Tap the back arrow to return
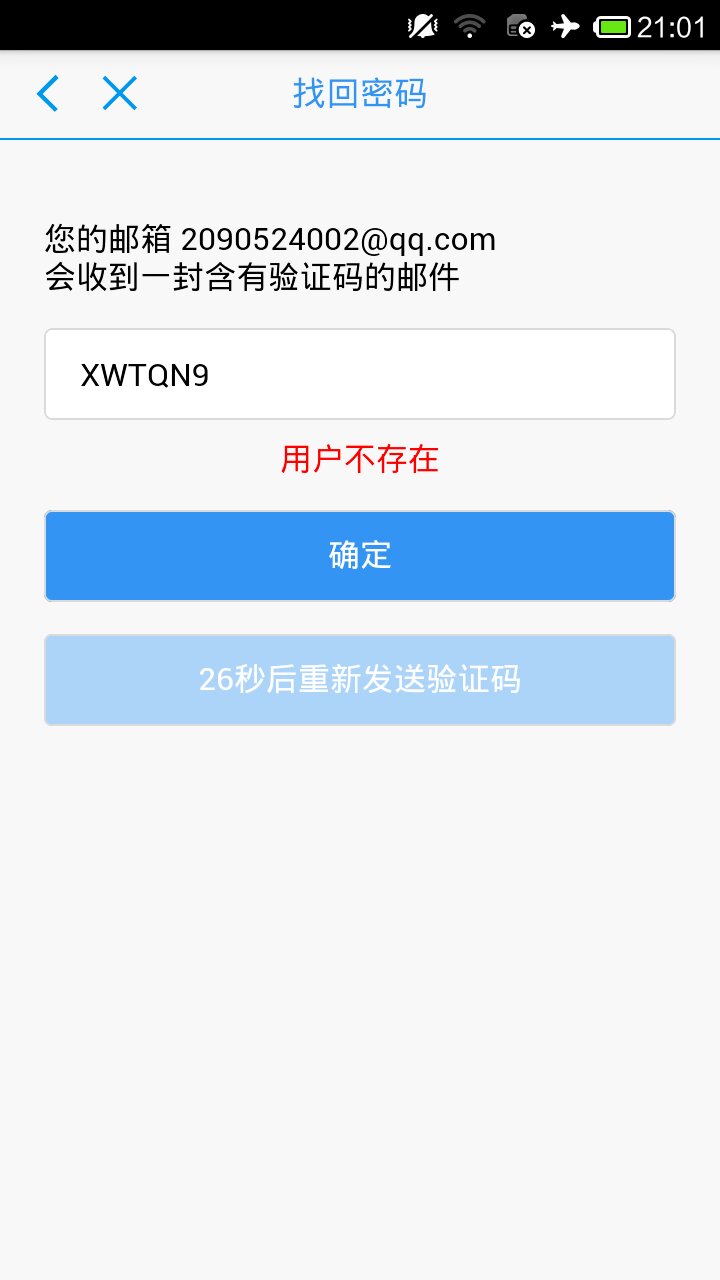This screenshot has width=720, height=1280. 47,93
